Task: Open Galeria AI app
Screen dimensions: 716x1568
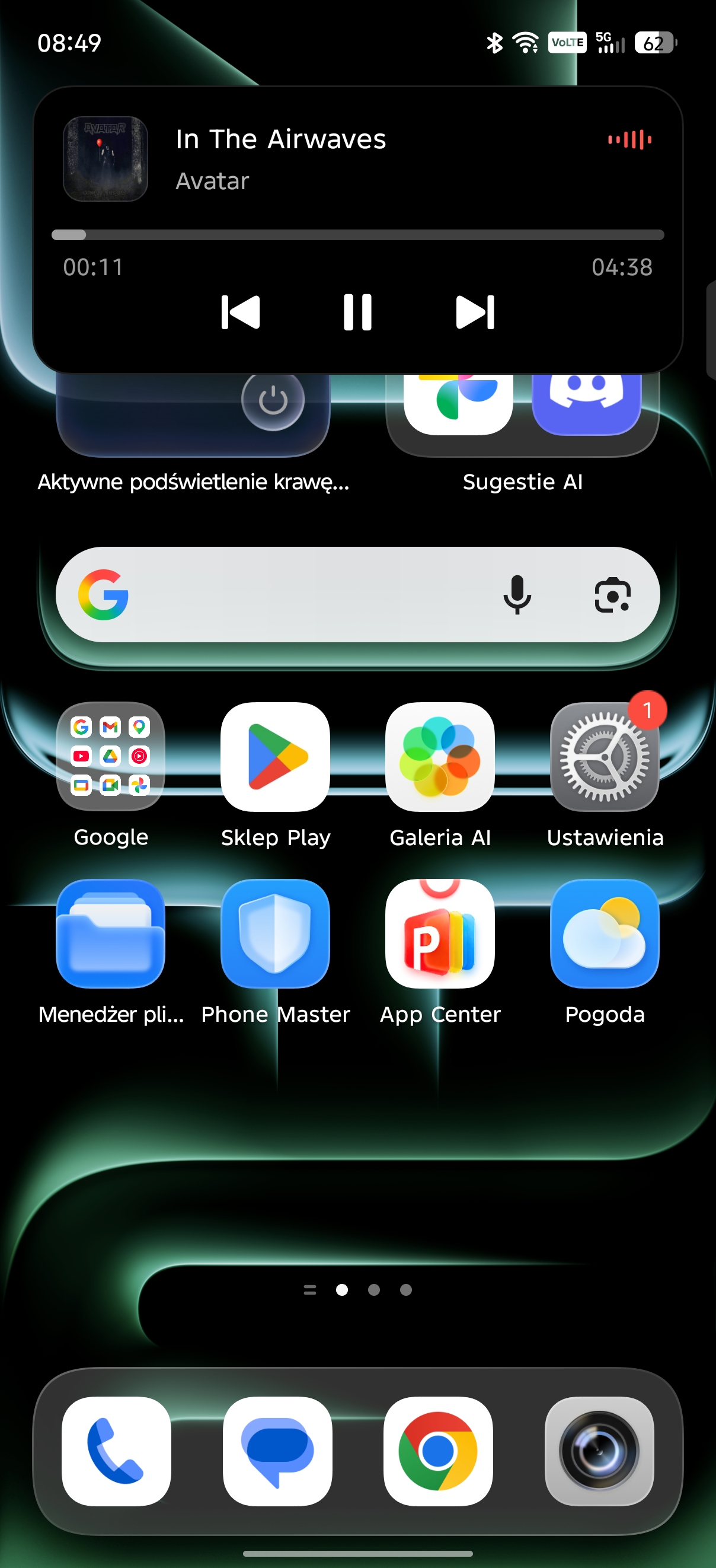Action: [440, 756]
